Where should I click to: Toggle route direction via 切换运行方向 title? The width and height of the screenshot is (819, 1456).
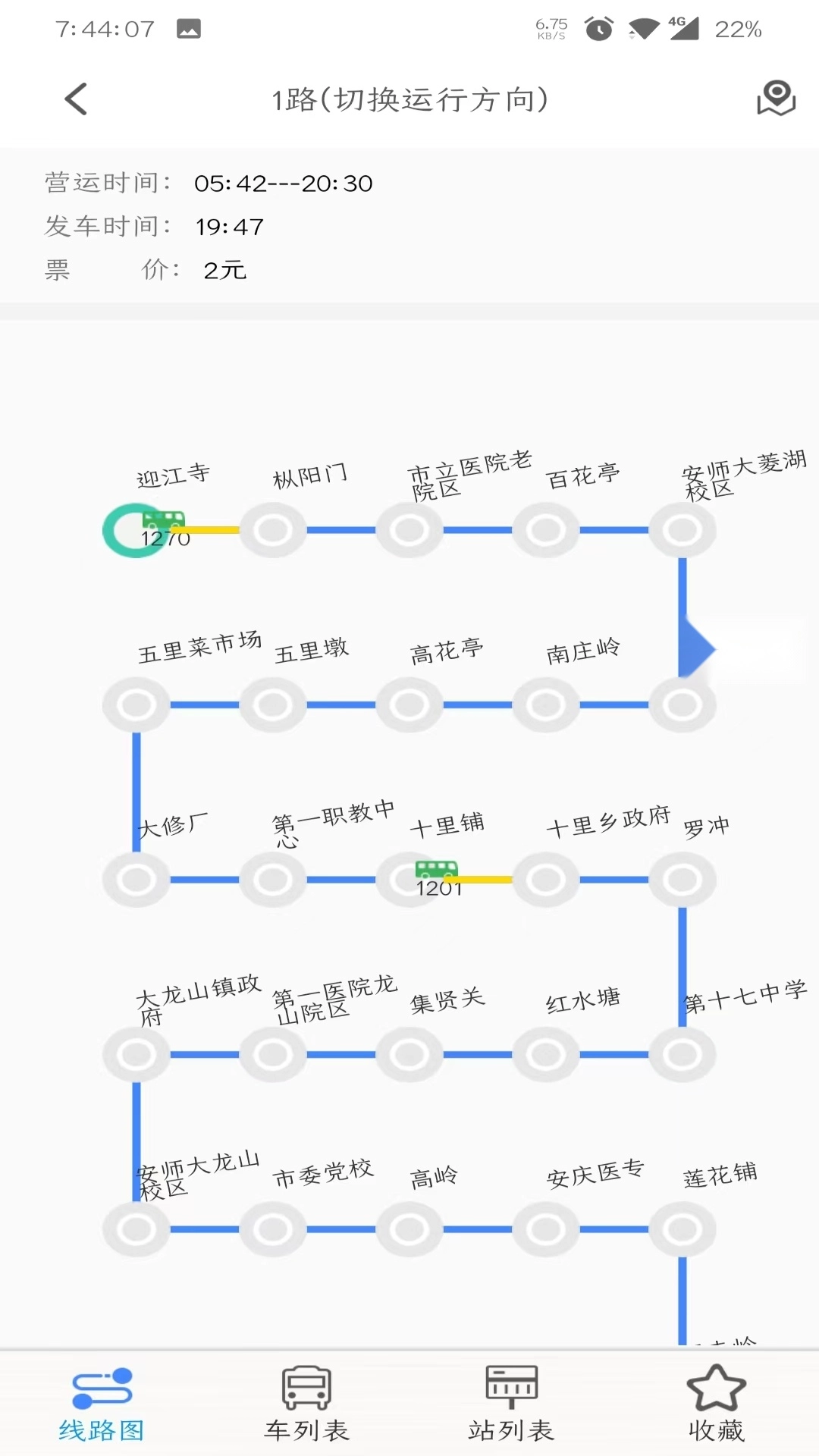[x=411, y=99]
